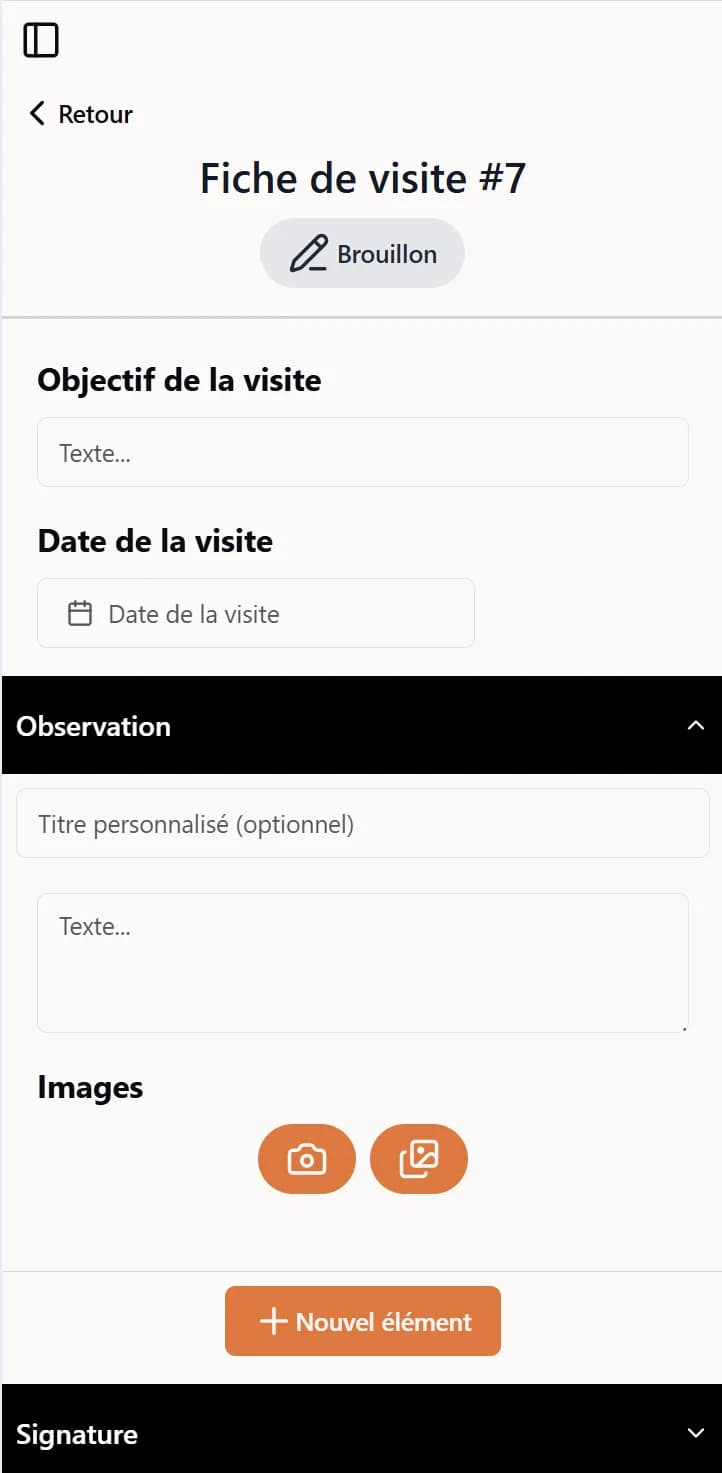The height and width of the screenshot is (1473, 722).
Task: Click the chevron on the Observation header
Action: tap(695, 724)
